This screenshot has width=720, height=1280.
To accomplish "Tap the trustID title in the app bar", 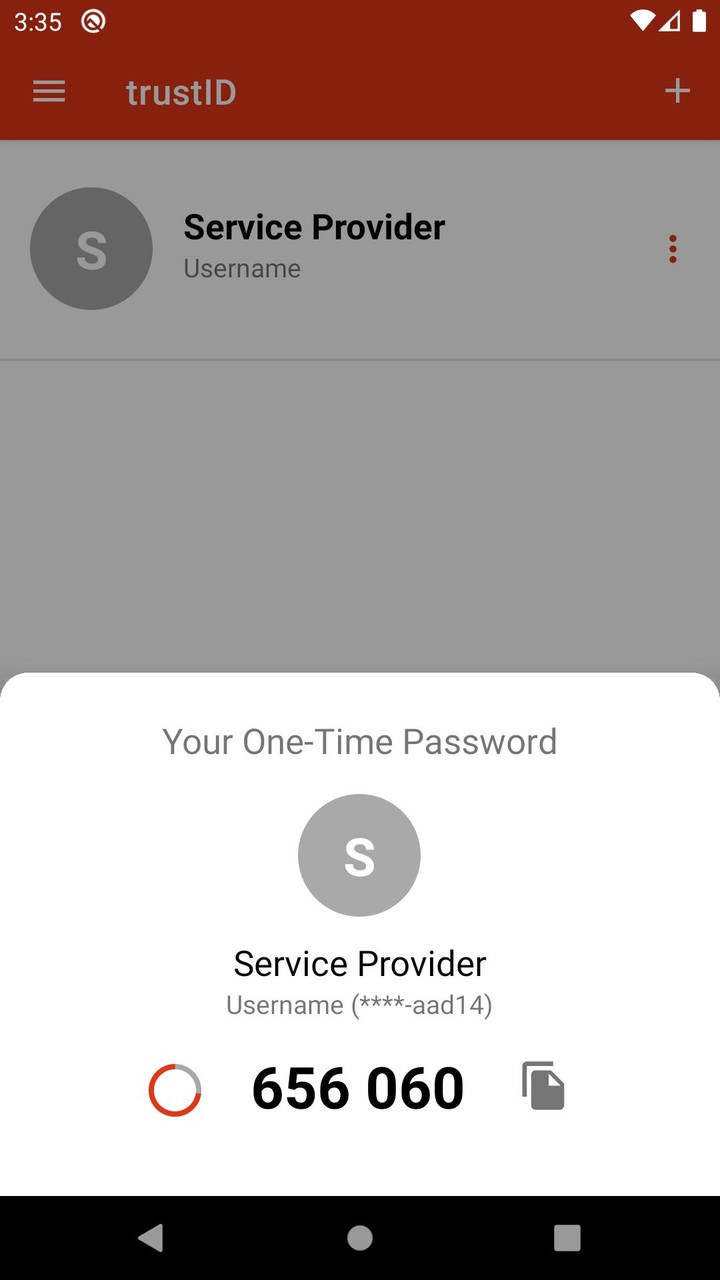I will 180,92.
